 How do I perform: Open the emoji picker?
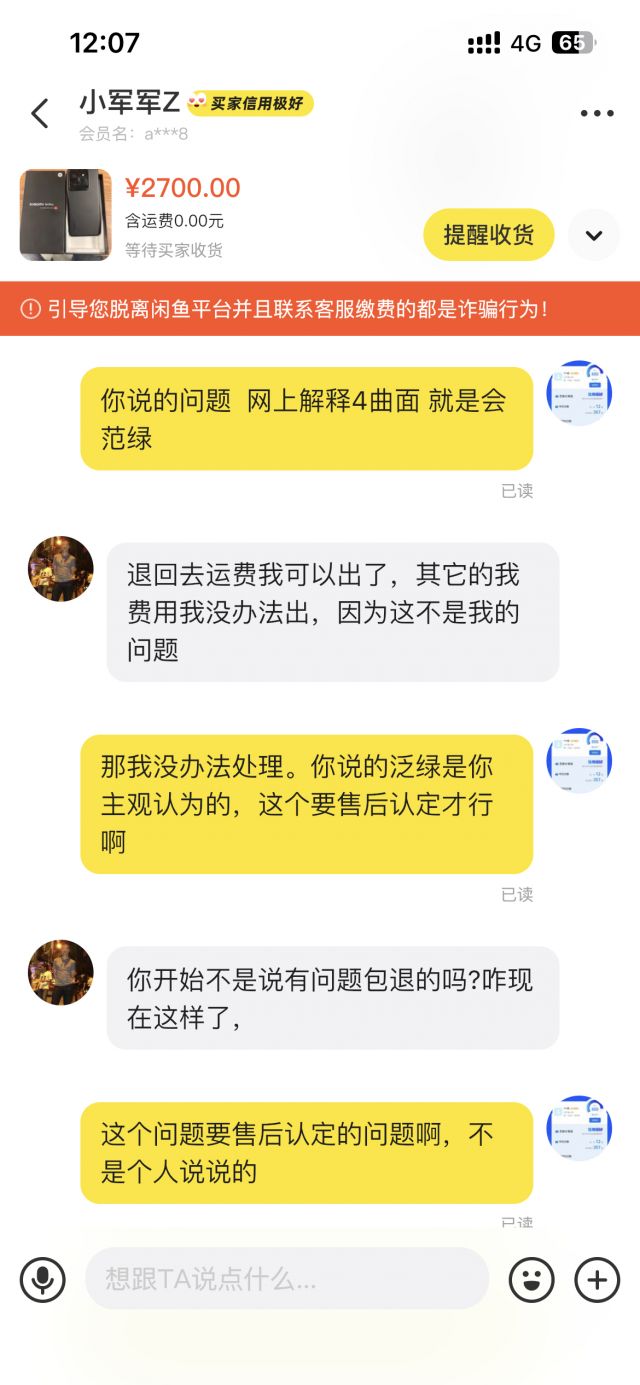(531, 1278)
